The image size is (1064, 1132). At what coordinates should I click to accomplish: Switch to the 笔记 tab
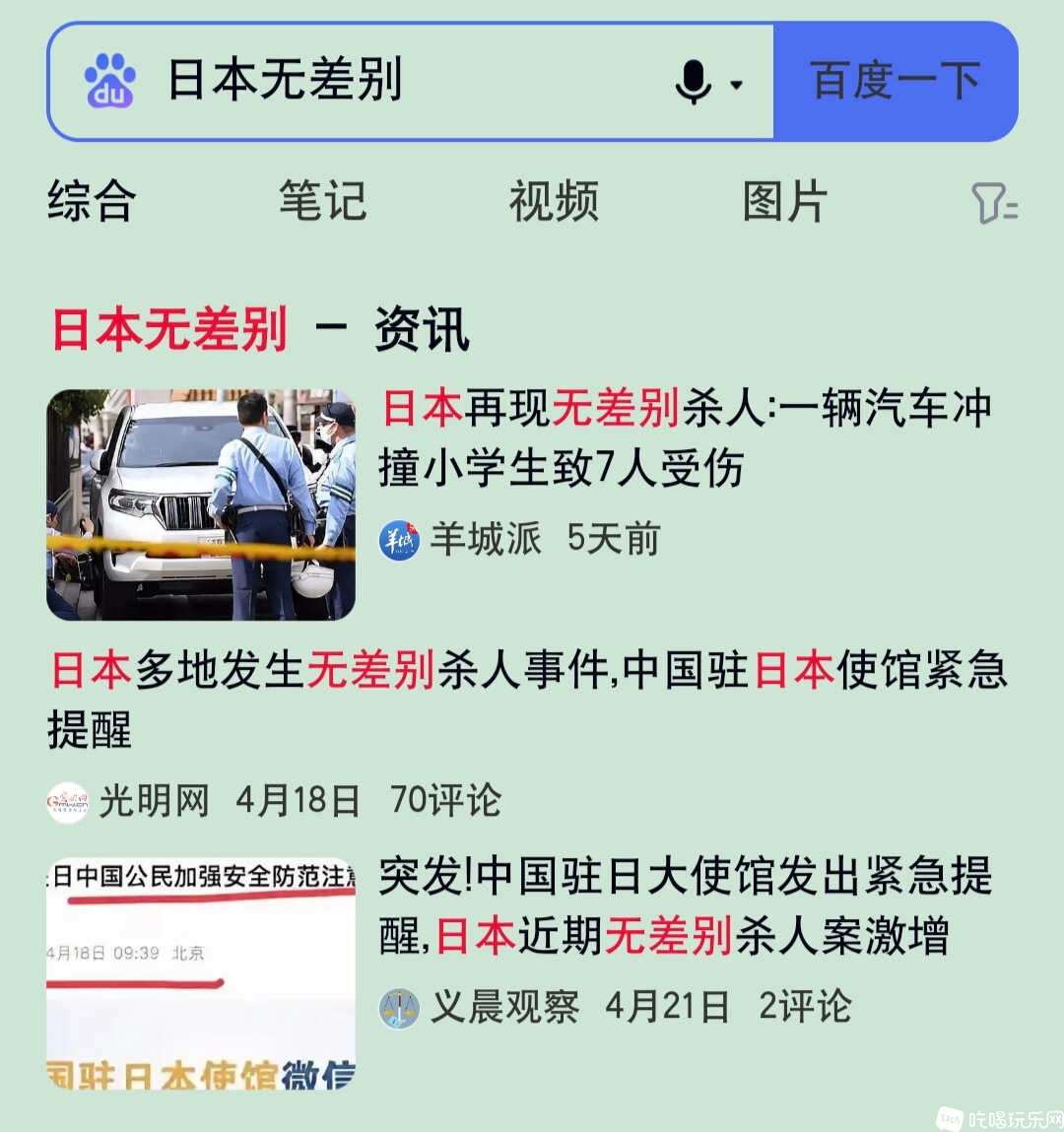click(322, 202)
